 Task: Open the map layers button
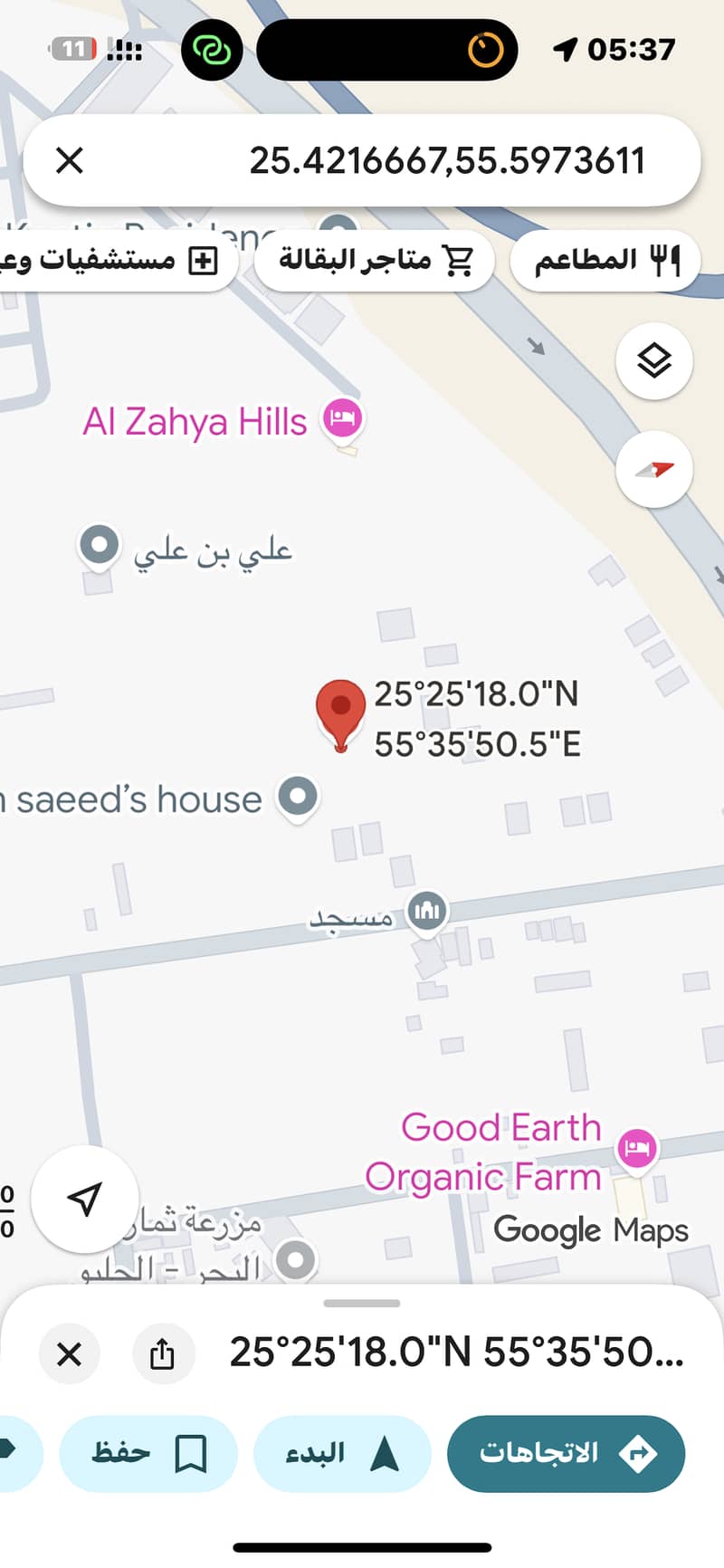tap(653, 361)
